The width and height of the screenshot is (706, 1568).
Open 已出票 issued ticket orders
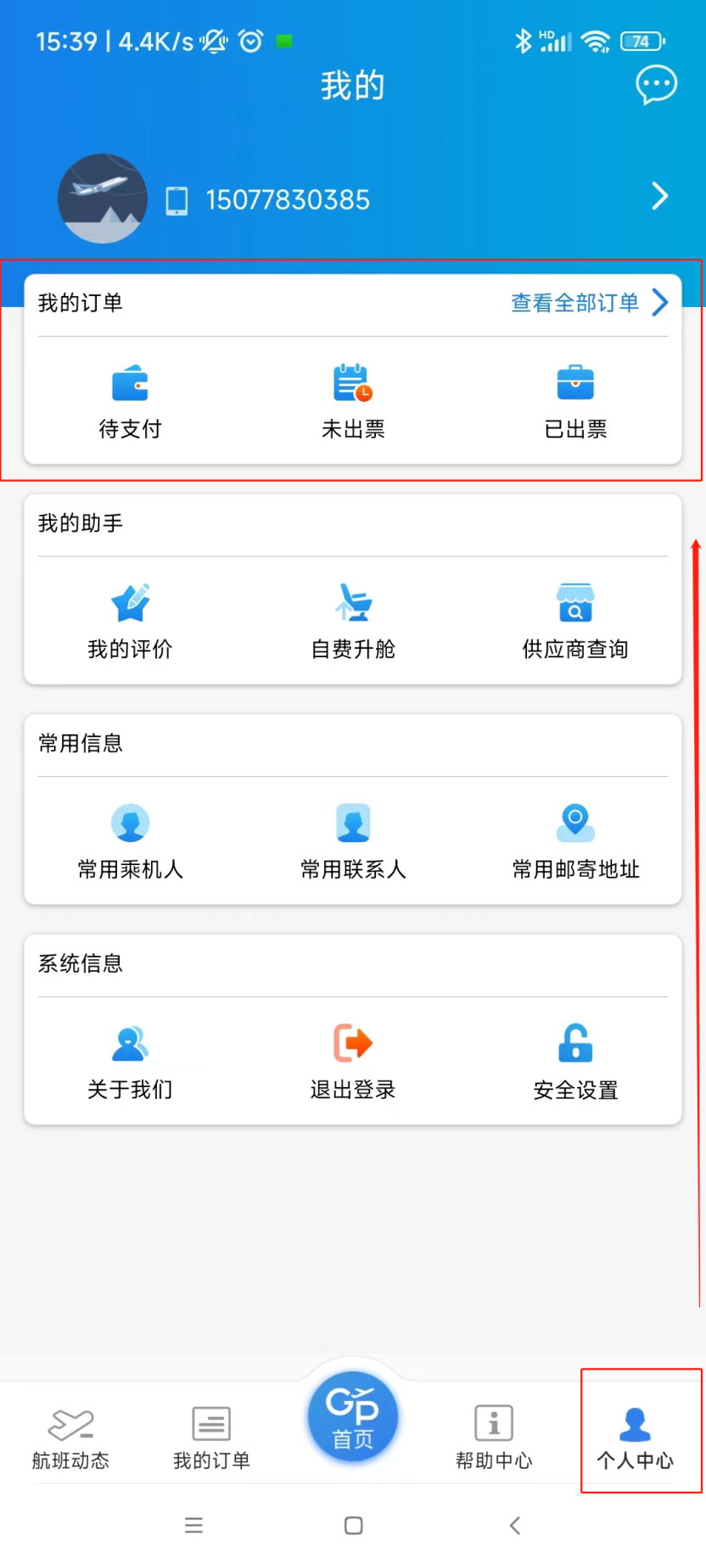pos(575,401)
